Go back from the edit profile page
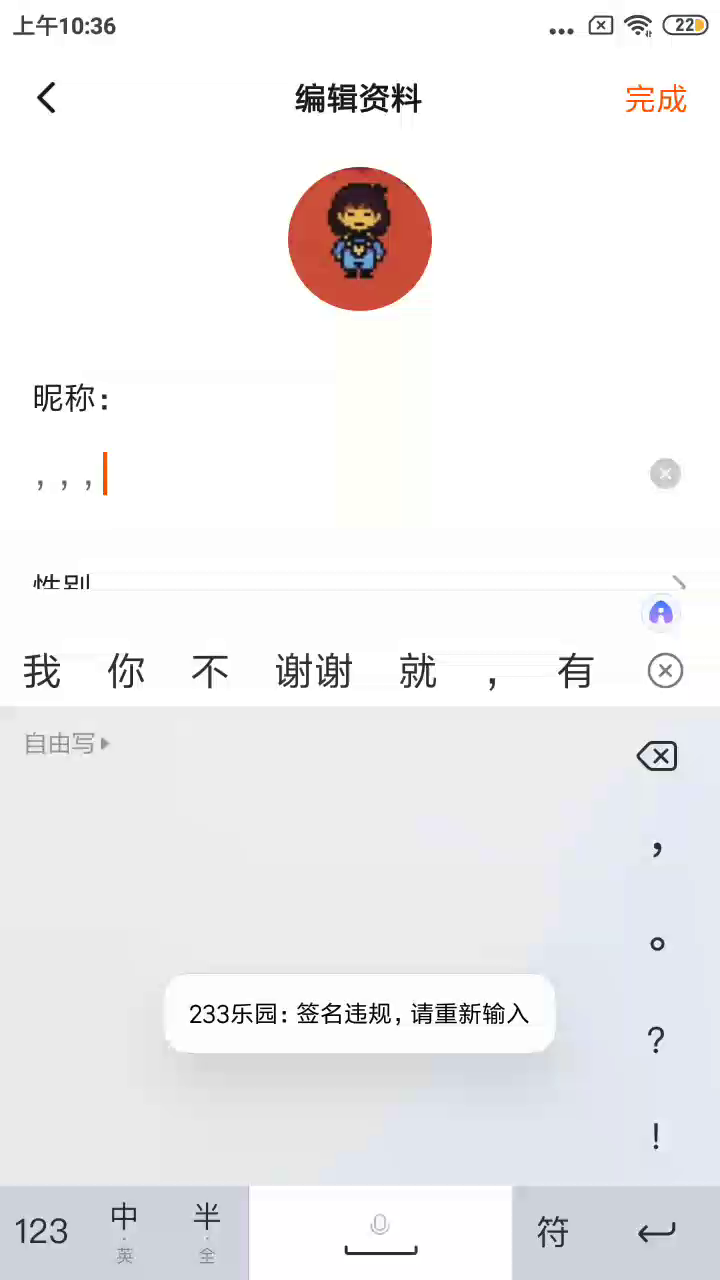 click(46, 98)
